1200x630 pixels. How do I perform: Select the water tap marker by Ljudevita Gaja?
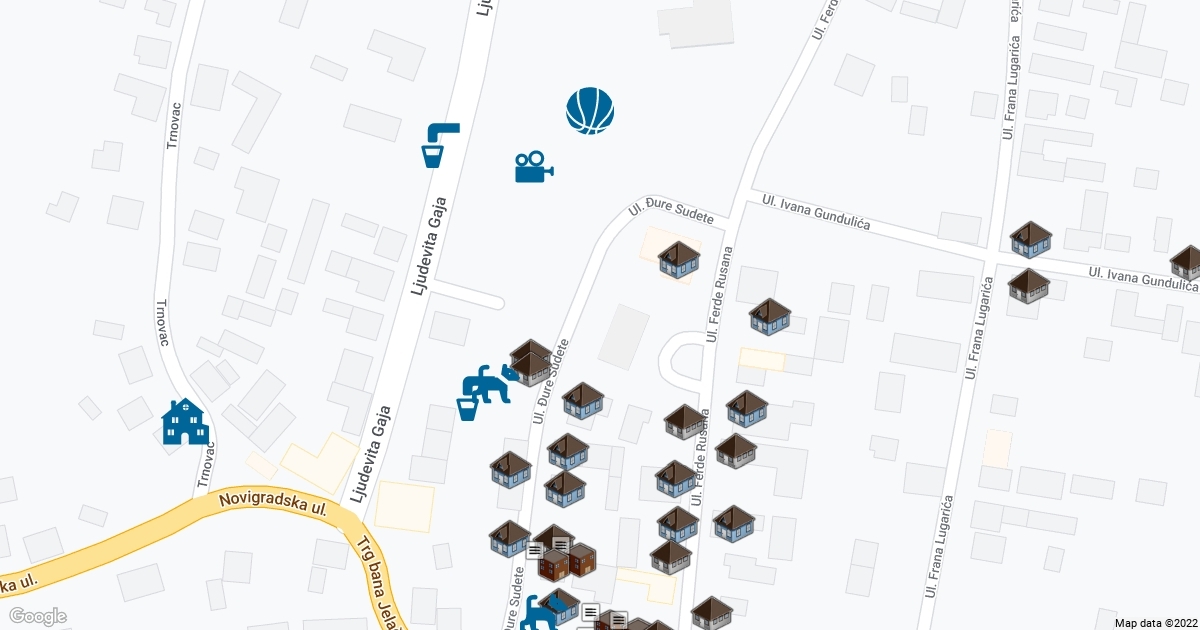point(440,145)
